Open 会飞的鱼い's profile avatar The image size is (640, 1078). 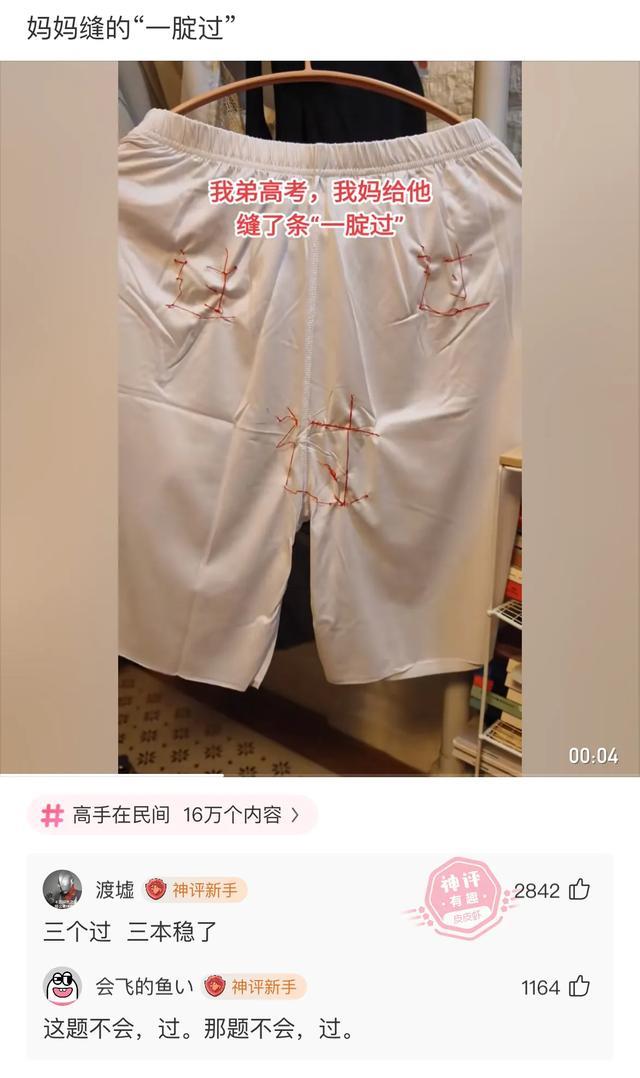point(62,987)
